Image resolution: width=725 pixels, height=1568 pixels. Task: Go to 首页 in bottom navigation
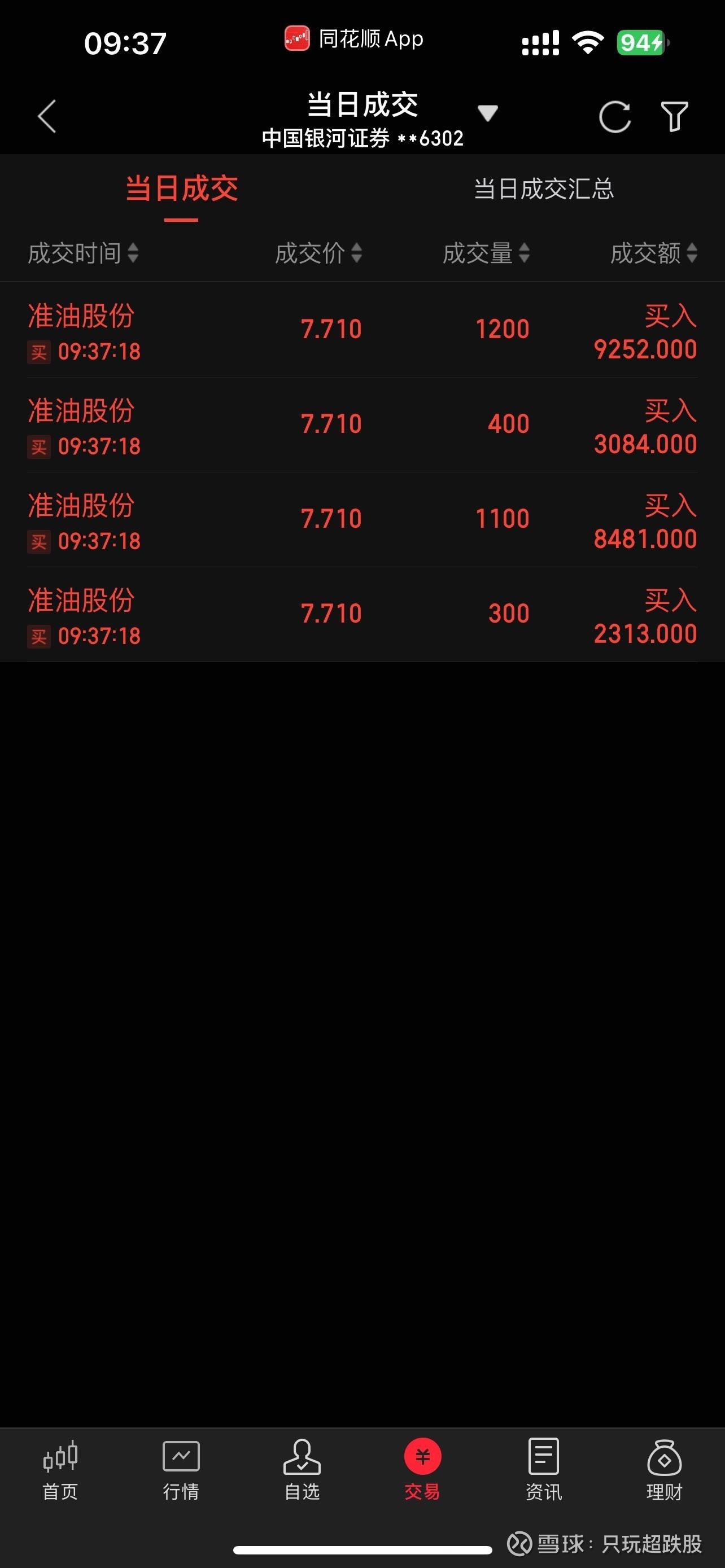[x=60, y=1470]
